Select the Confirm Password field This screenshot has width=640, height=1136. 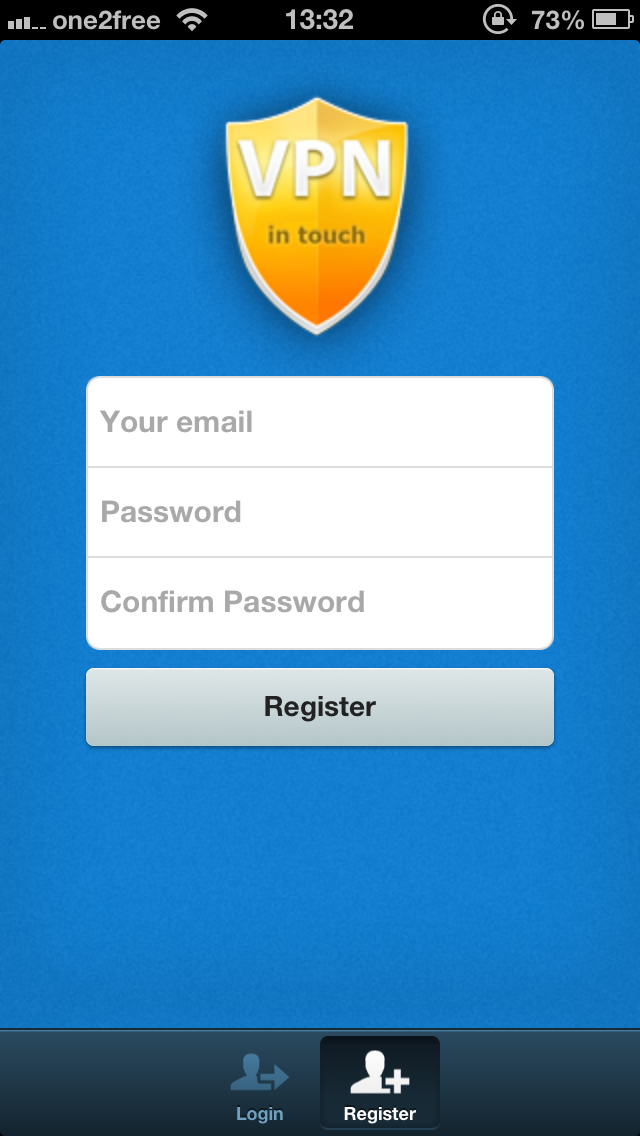point(320,602)
